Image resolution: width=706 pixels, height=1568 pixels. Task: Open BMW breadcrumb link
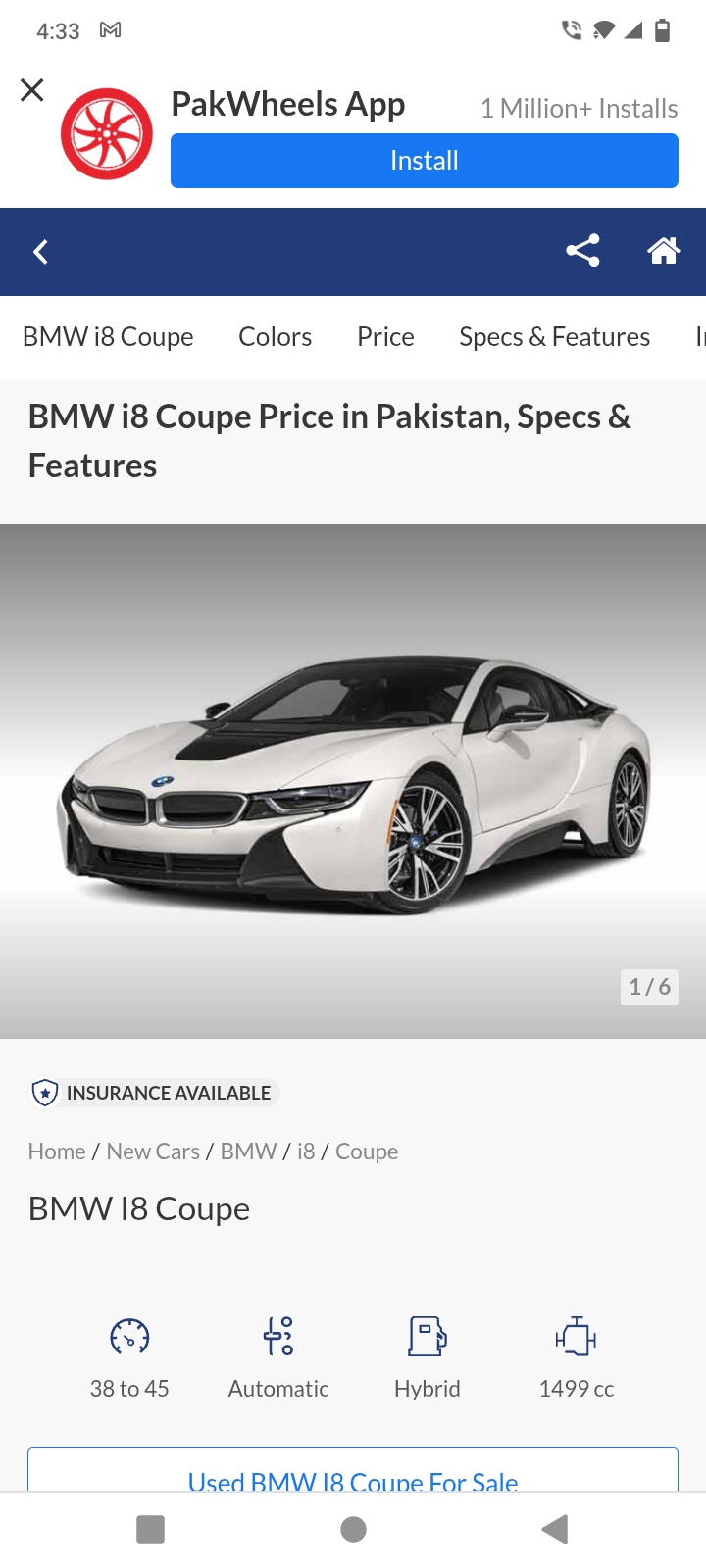pyautogui.click(x=248, y=1151)
